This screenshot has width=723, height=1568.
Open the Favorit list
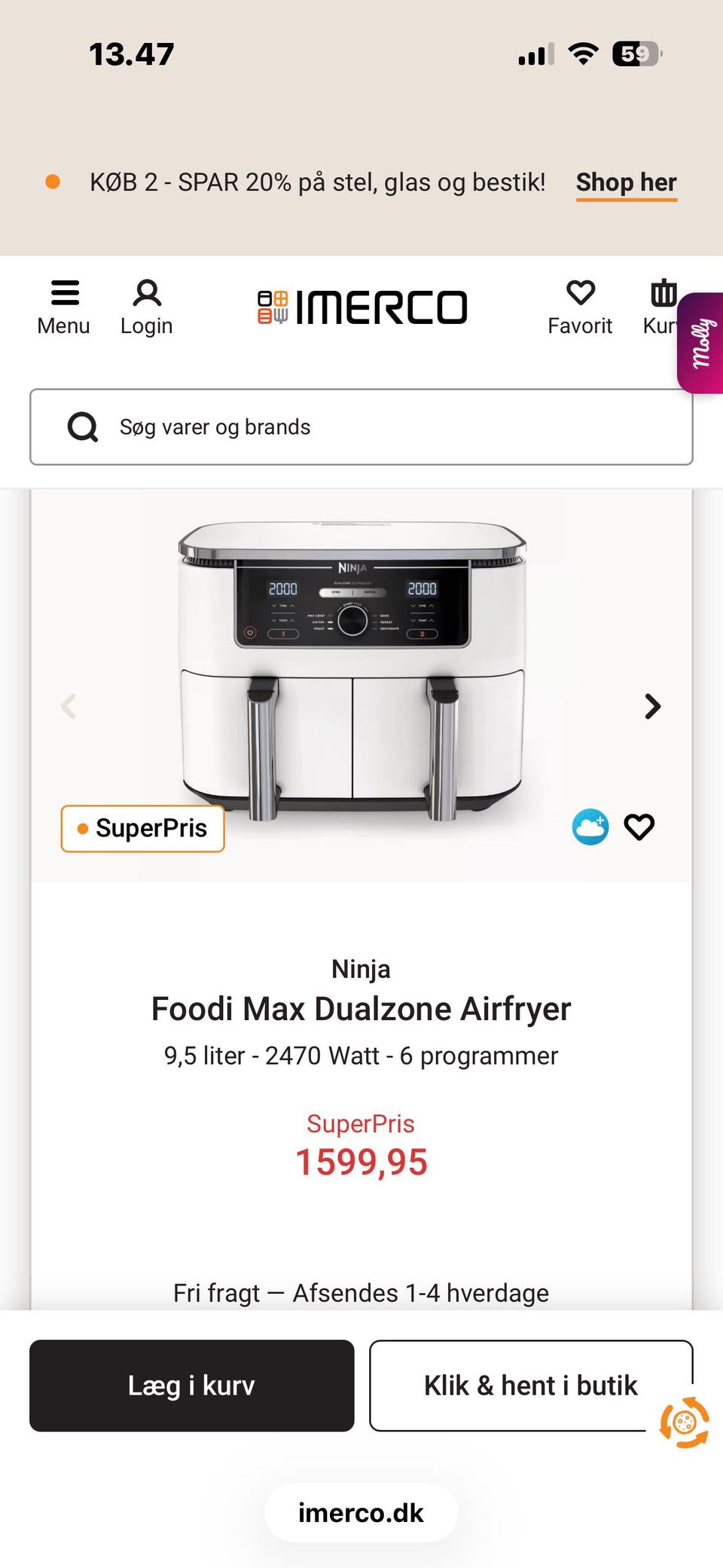[580, 307]
